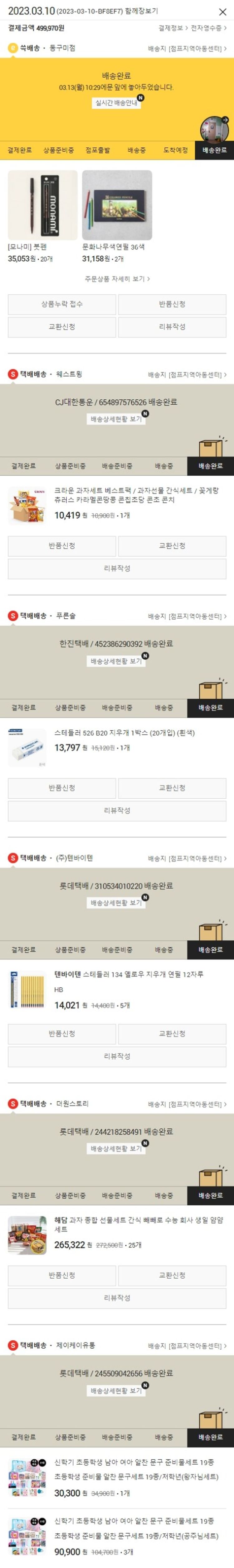Select 상품누락 접수 for the 쓱배송 order
Image resolution: width=234 pixels, height=1568 pixels.
click(61, 304)
